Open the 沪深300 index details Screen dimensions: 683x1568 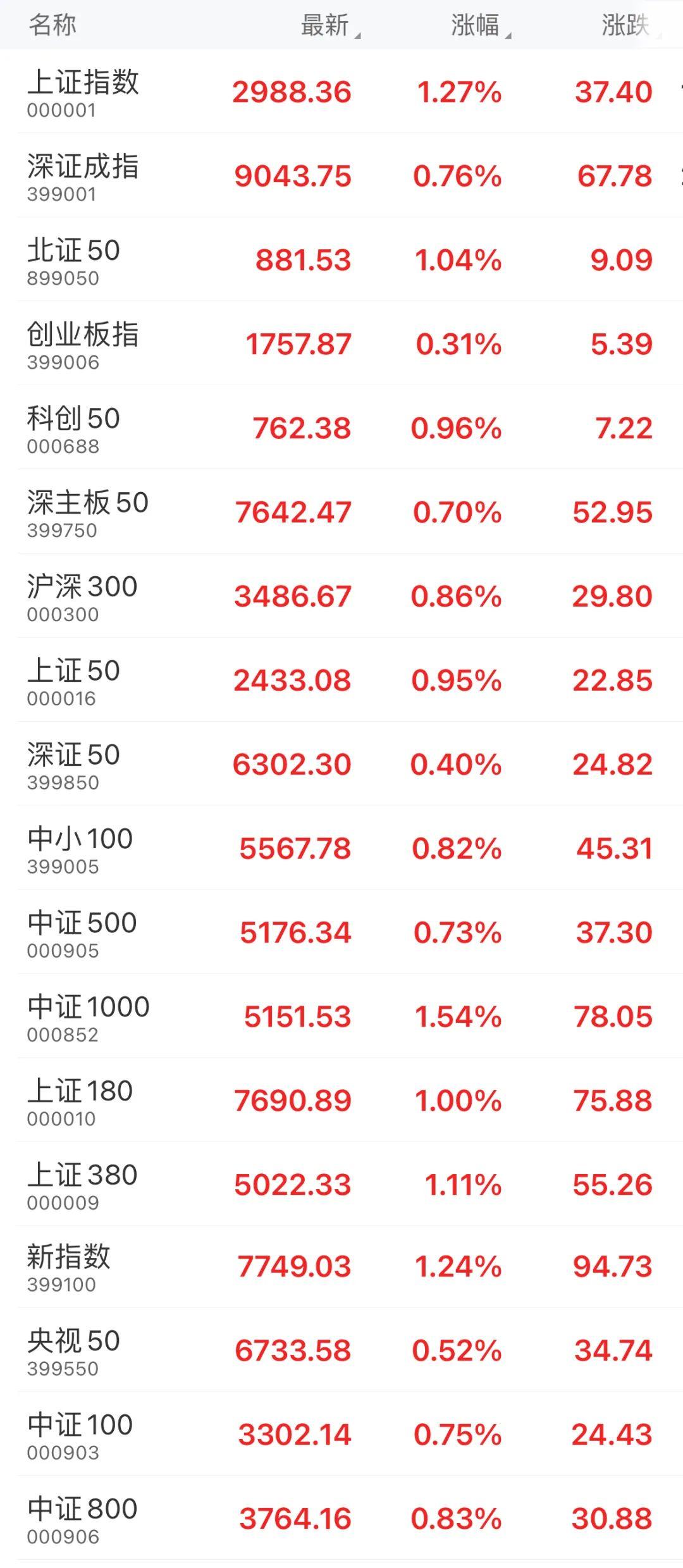pos(341,596)
